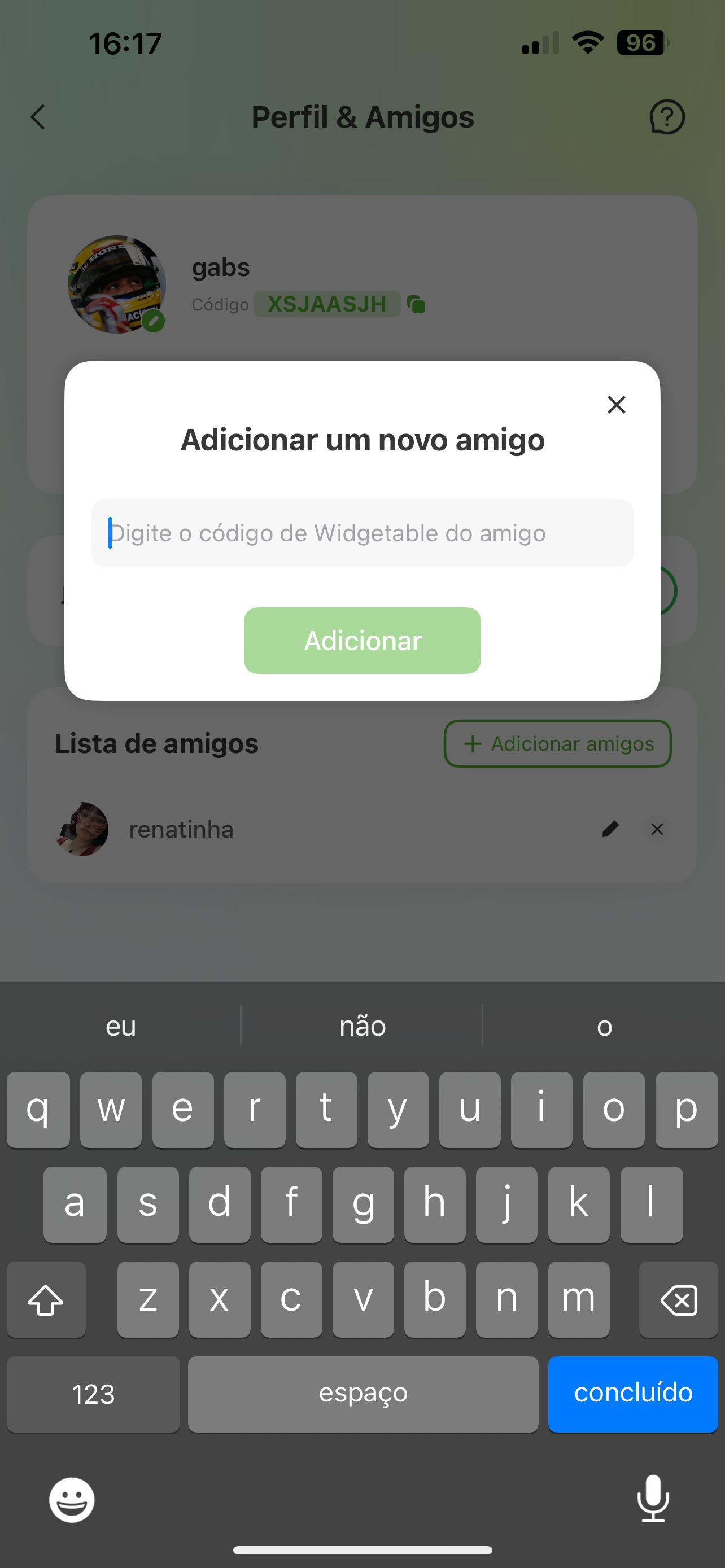Image resolution: width=725 pixels, height=1568 pixels.
Task: Navigate back with the chevron arrow
Action: (38, 117)
